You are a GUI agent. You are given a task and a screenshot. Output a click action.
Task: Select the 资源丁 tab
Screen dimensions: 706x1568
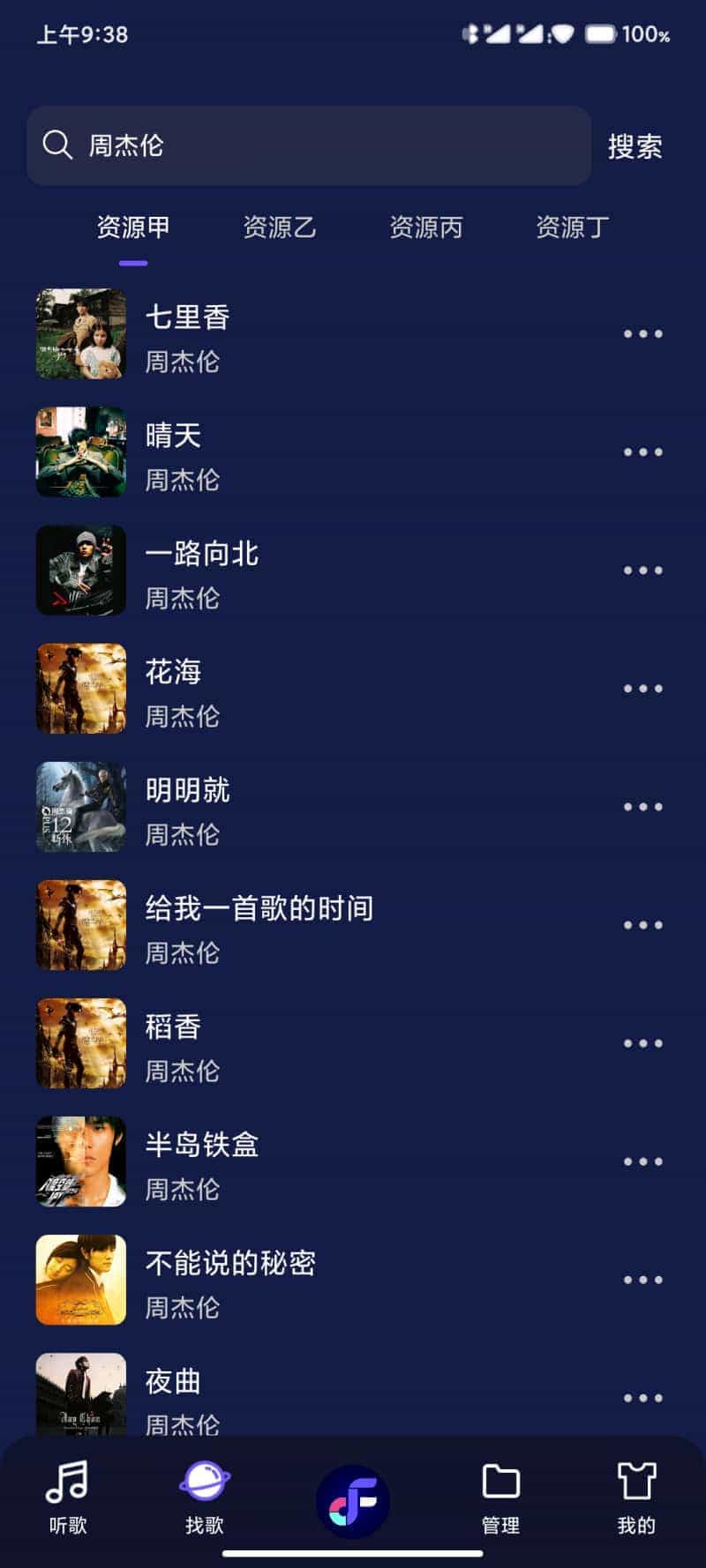[x=573, y=228]
